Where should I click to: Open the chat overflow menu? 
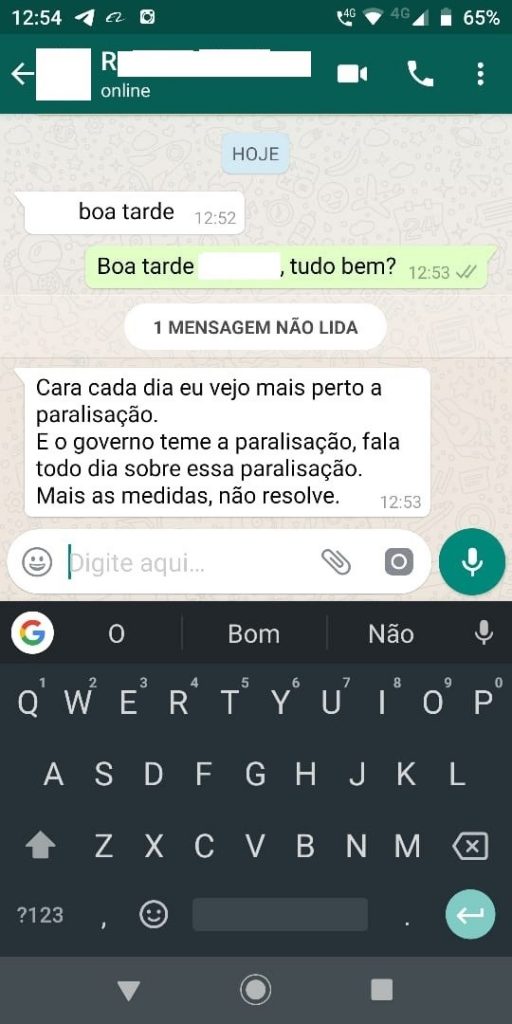pyautogui.click(x=481, y=74)
